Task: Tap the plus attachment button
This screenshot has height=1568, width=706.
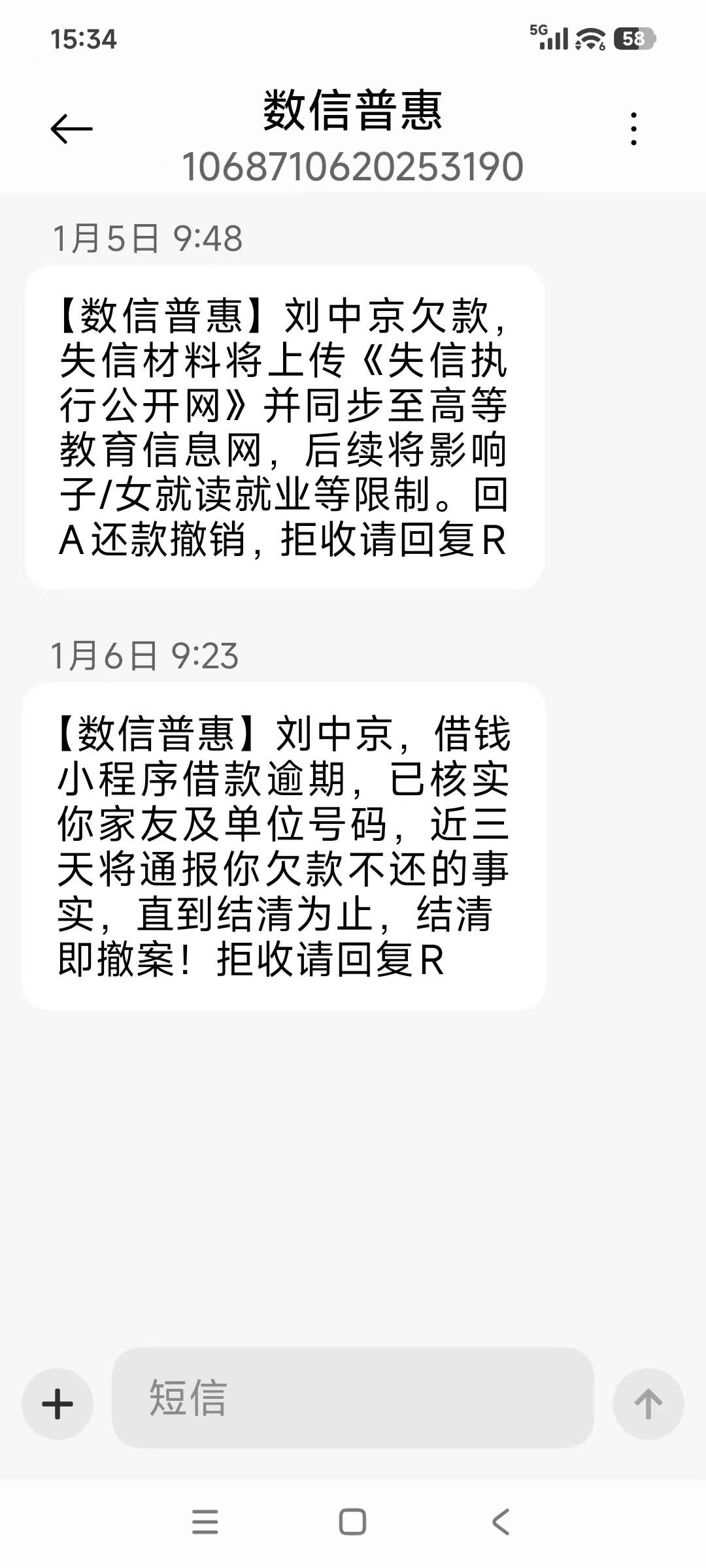Action: coord(58,1403)
